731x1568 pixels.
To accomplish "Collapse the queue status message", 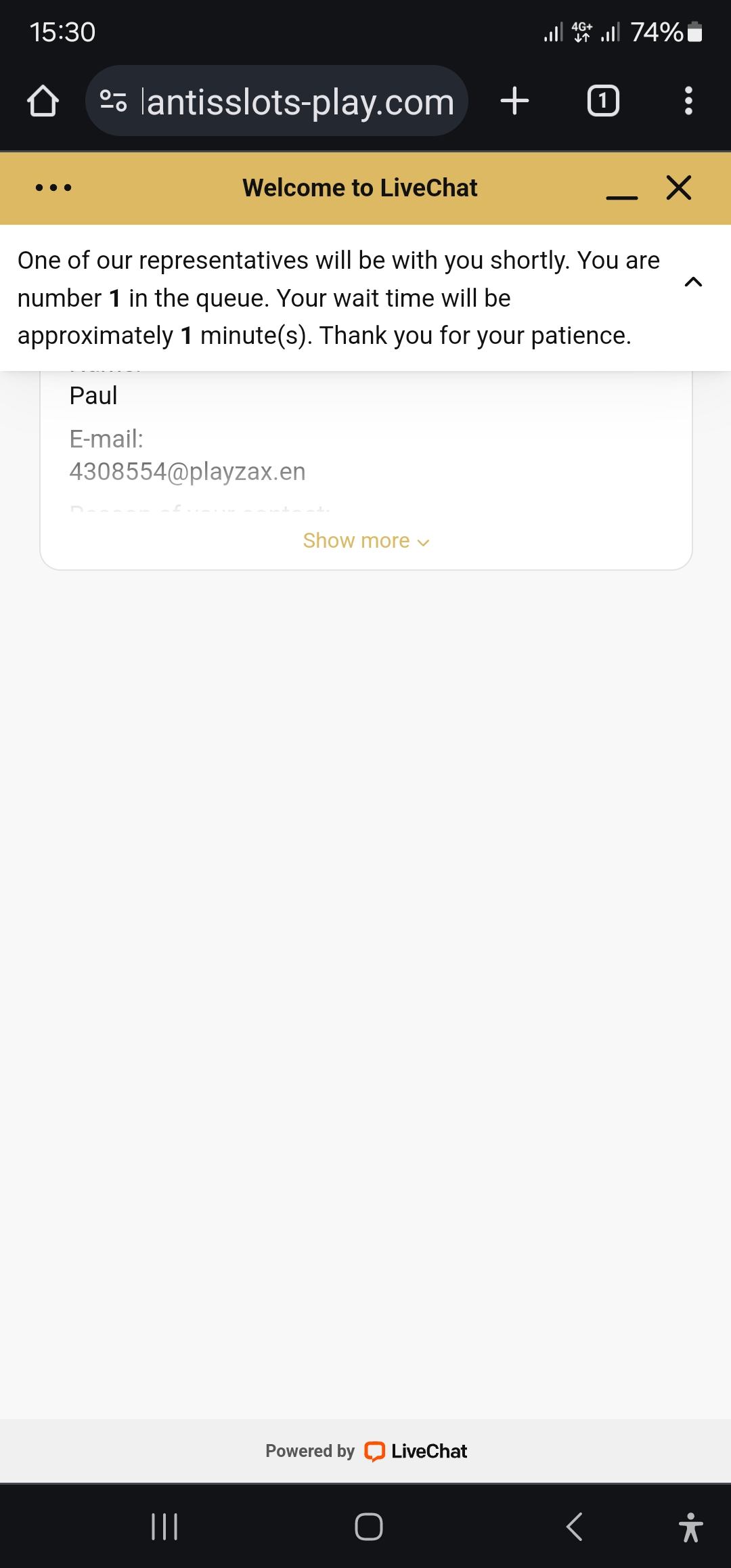I will [x=693, y=282].
